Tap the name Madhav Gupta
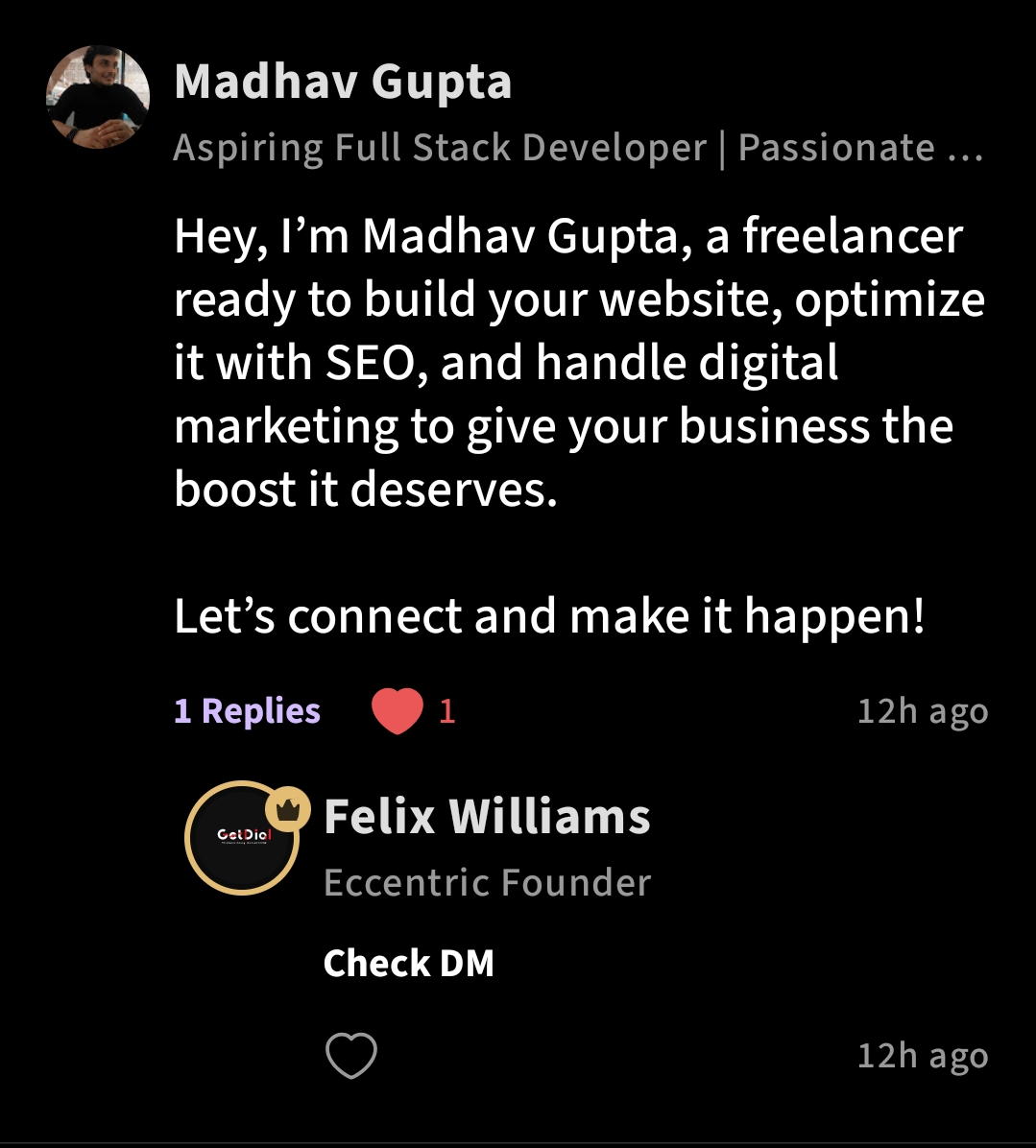1036x1148 pixels. pyautogui.click(x=343, y=82)
